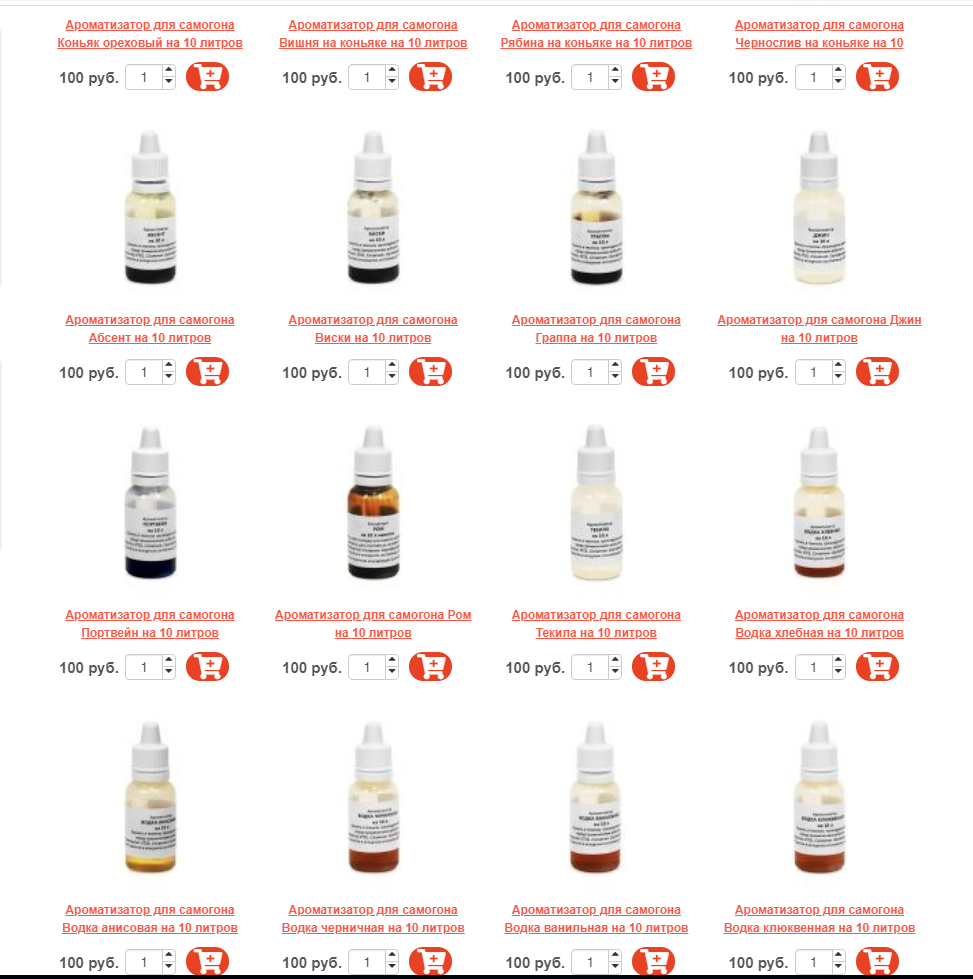Open the Абсент на 10 литров product link
973x979 pixels.
point(150,329)
